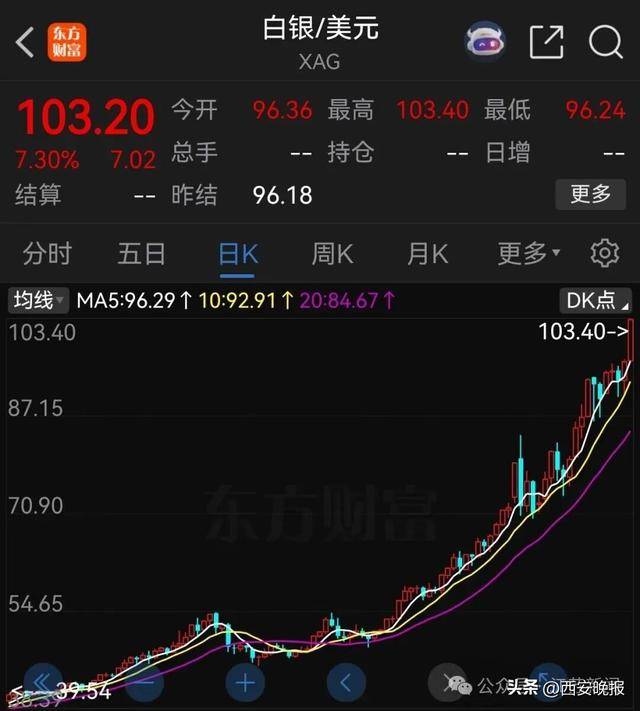Zoom out the chart with minus button

(x=146, y=684)
